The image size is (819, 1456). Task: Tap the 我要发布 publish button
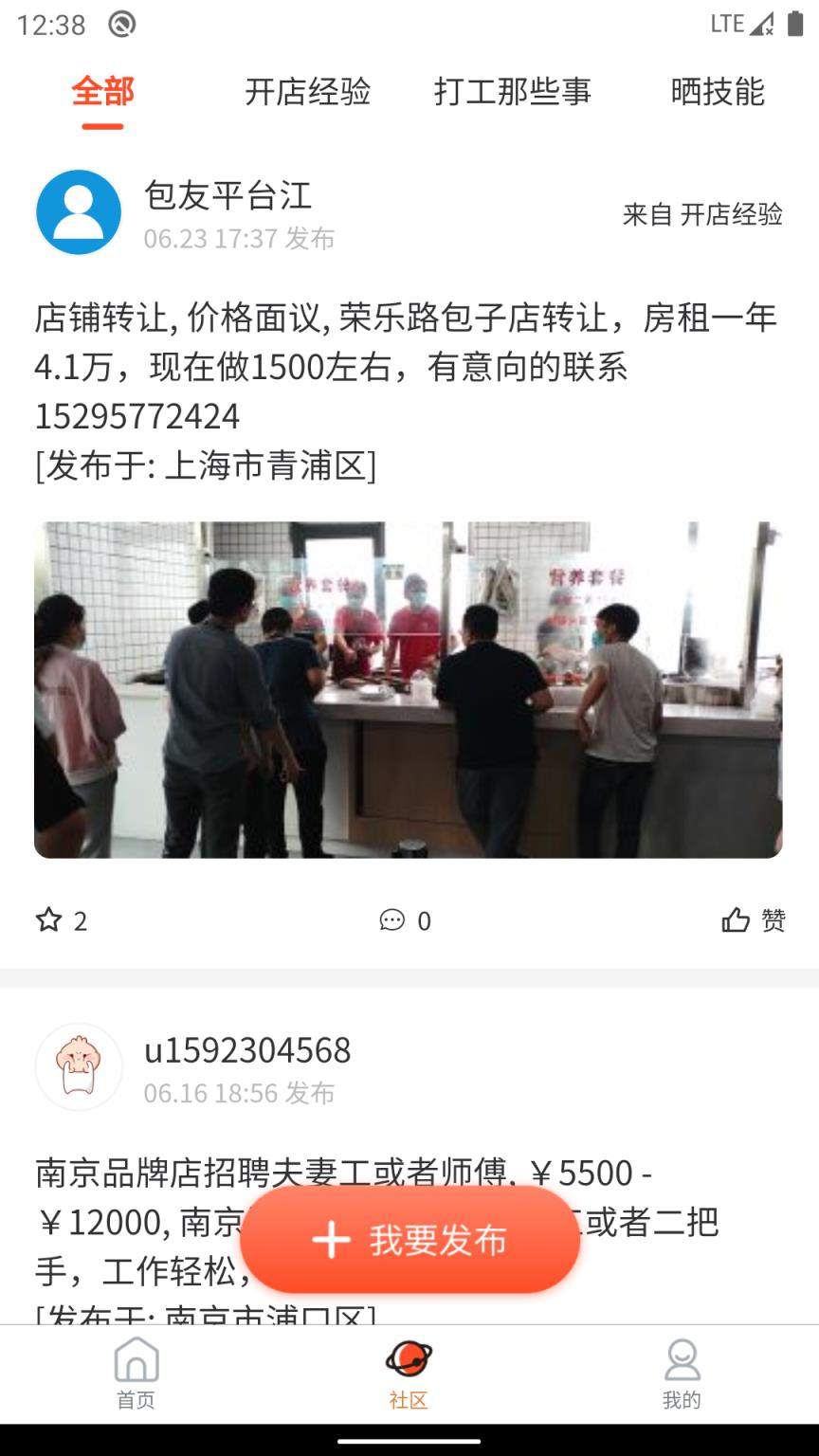[x=411, y=1239]
